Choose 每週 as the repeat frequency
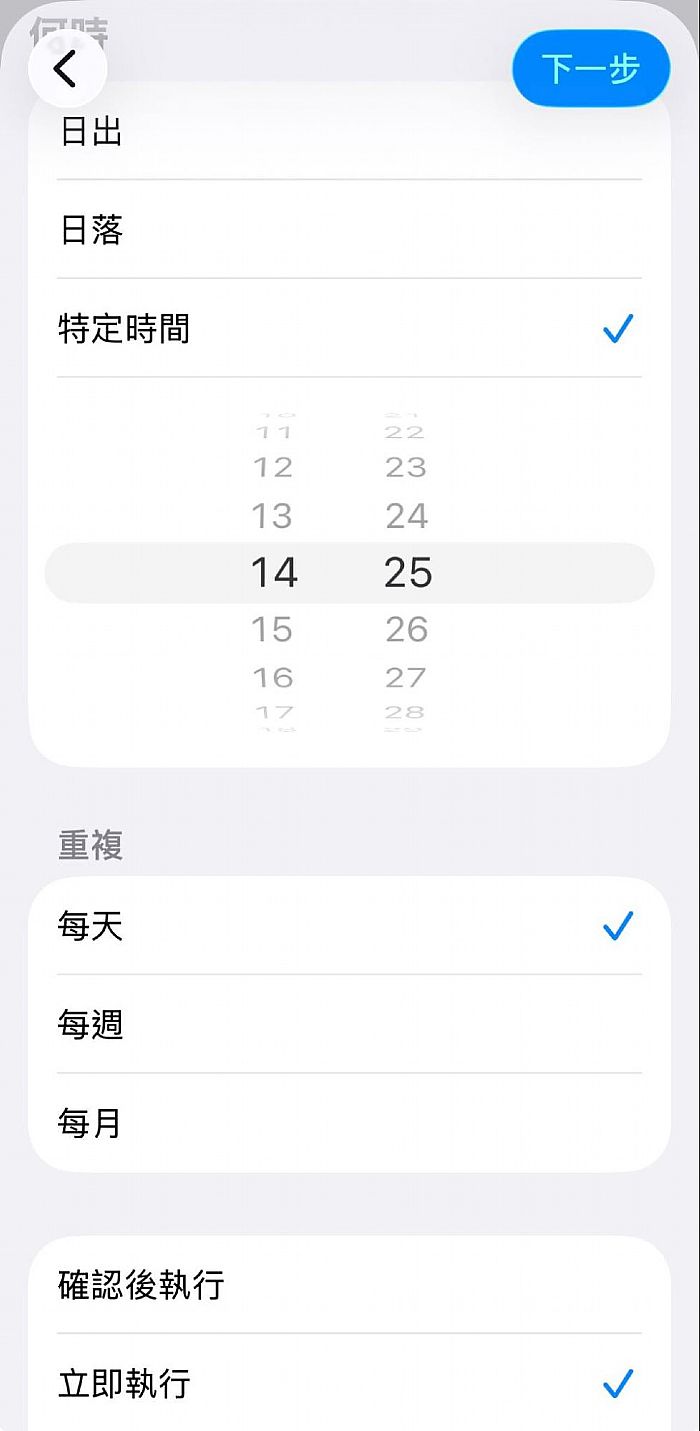Screen dimensions: 700x1431 pos(348,1025)
